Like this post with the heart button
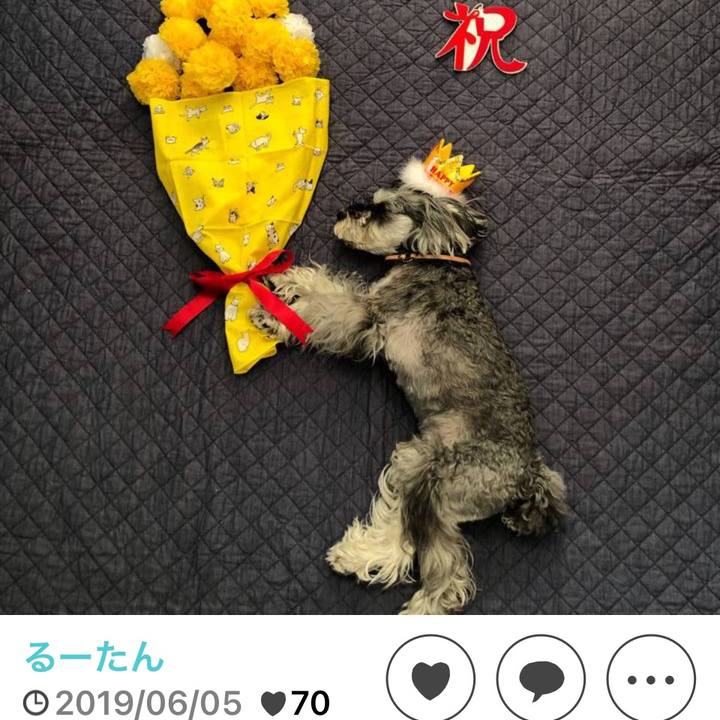 (x=430, y=678)
